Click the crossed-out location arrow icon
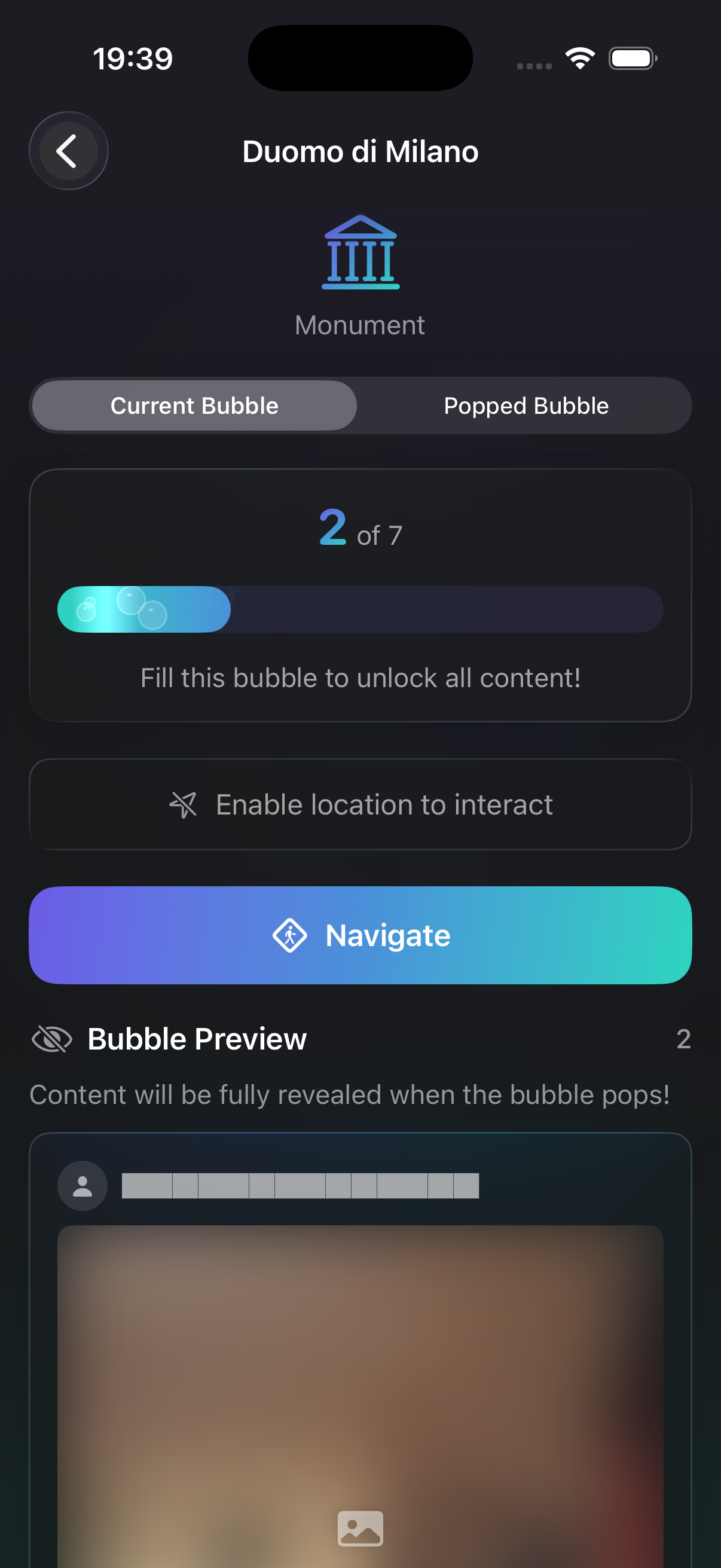Screen dimensions: 721x1568 point(182,804)
